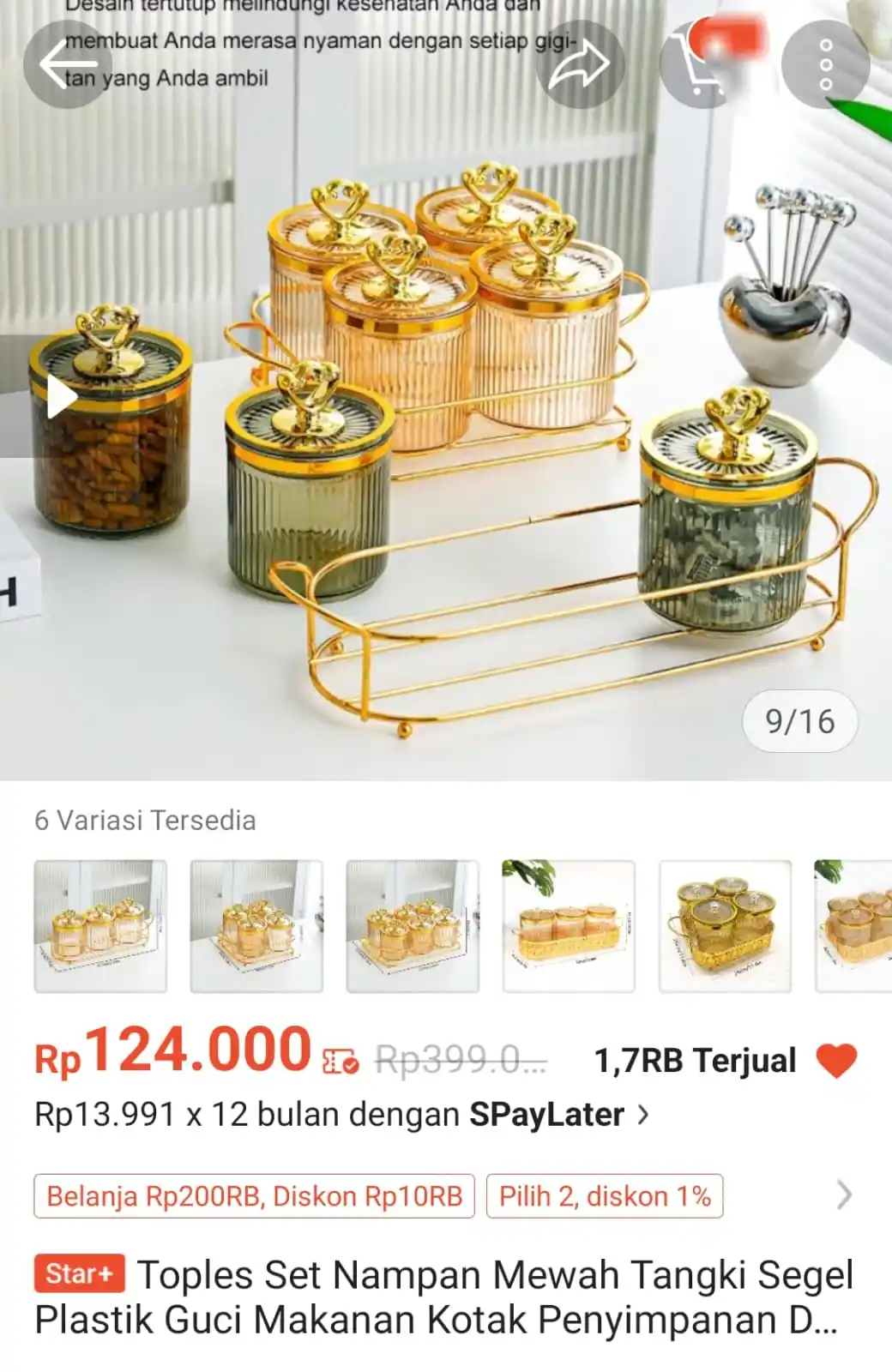Select the fifth variation thumbnail
The height and width of the screenshot is (1372, 892).
point(725,926)
